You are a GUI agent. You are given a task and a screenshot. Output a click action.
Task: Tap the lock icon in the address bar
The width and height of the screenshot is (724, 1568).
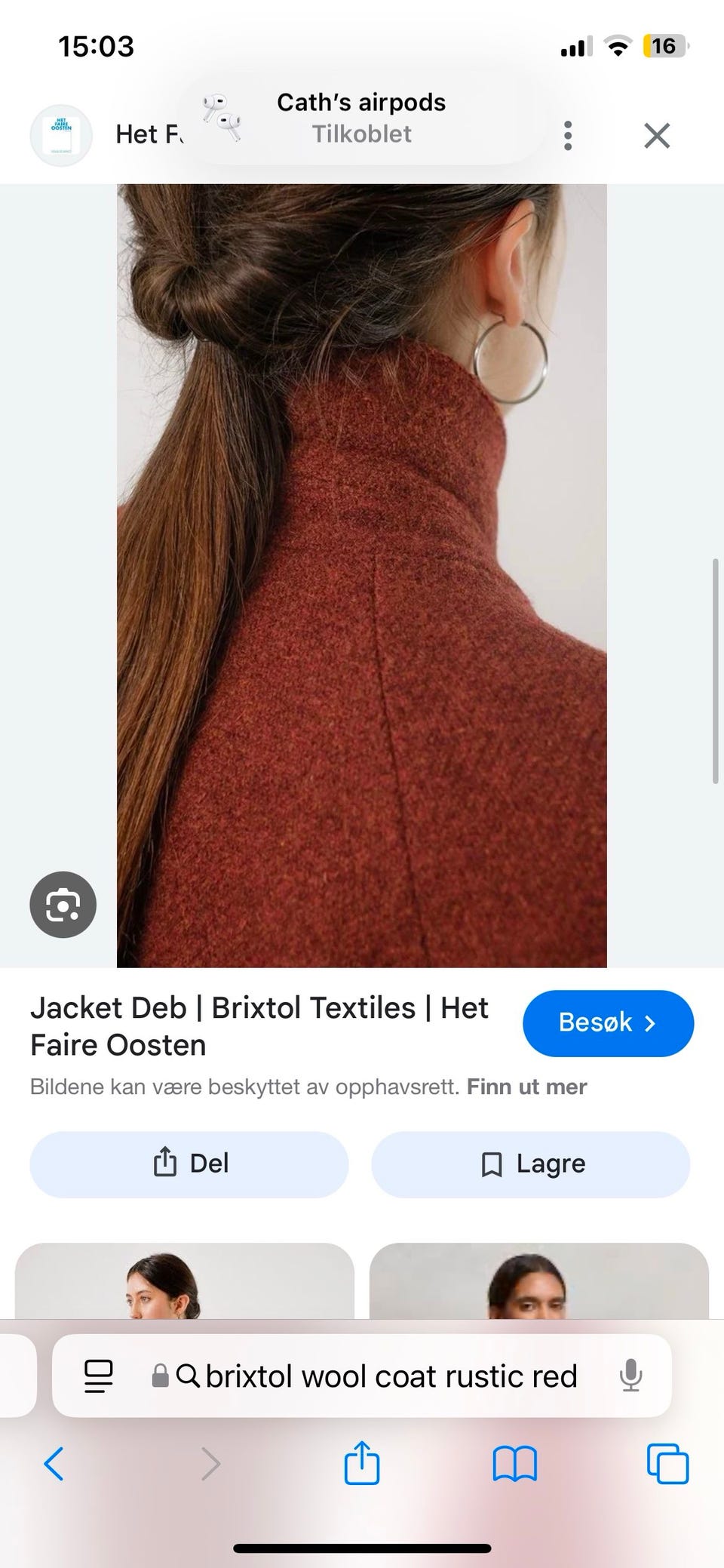click(x=159, y=1375)
